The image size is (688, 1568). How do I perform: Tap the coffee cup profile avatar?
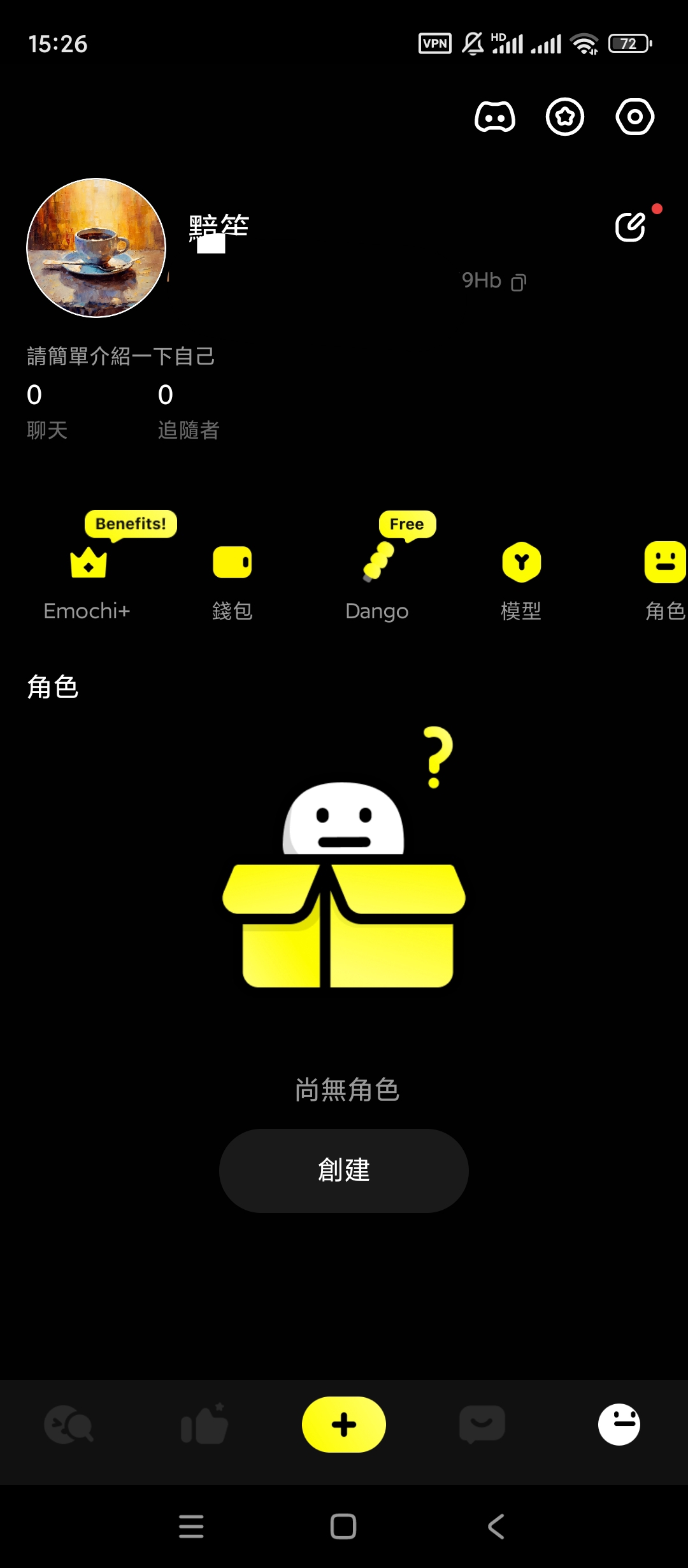point(96,248)
